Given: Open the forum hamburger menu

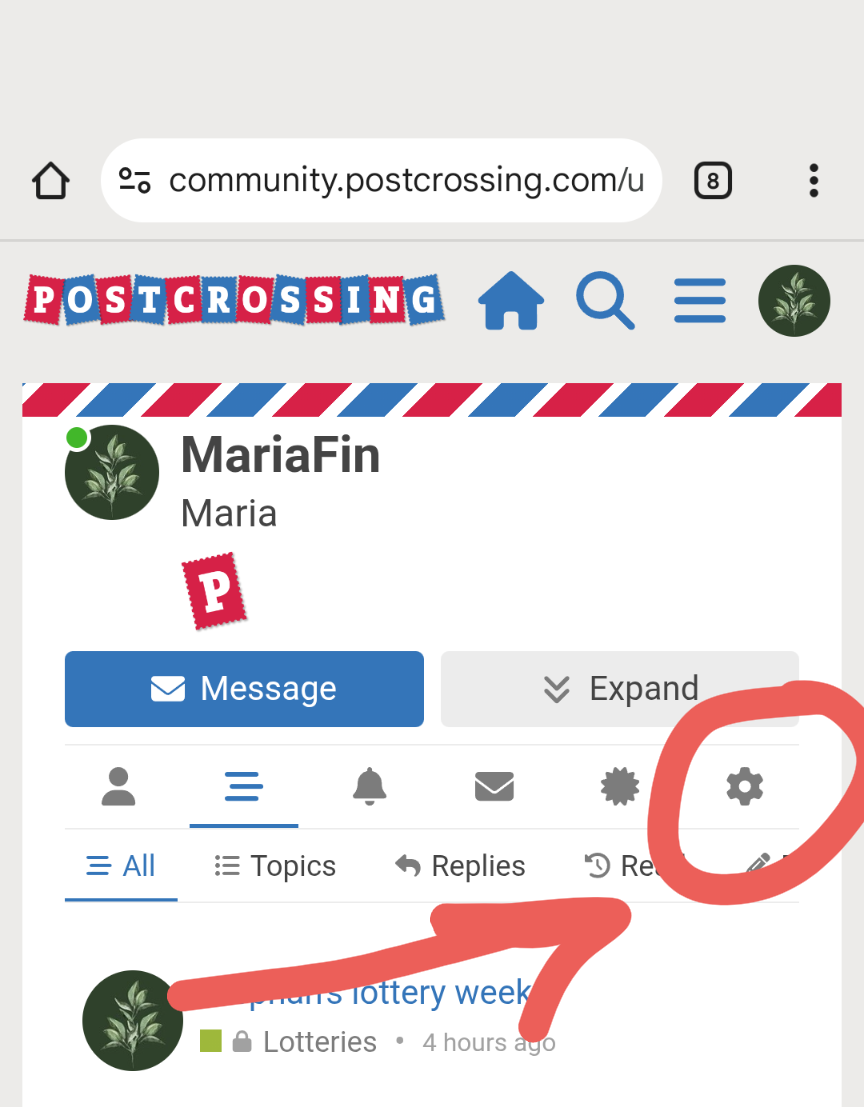Looking at the screenshot, I should [700, 300].
